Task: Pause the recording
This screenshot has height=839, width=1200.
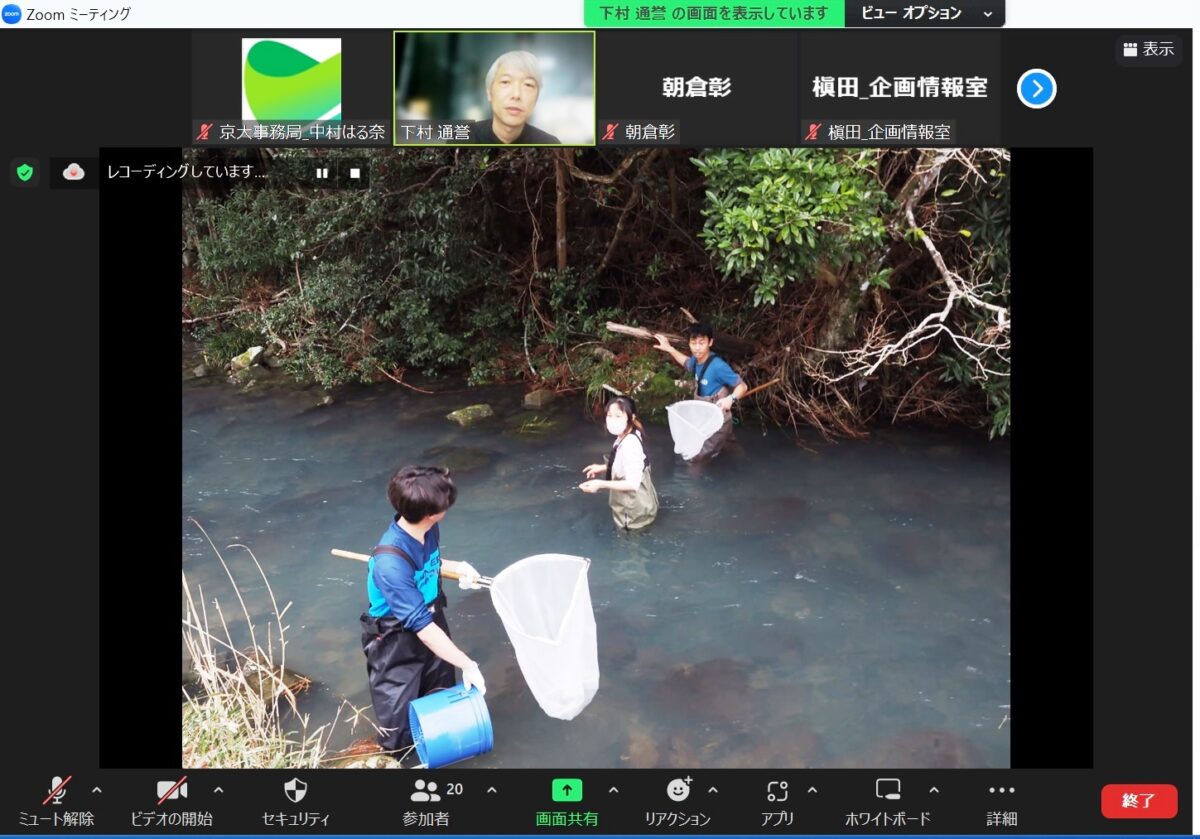Action: pos(322,173)
